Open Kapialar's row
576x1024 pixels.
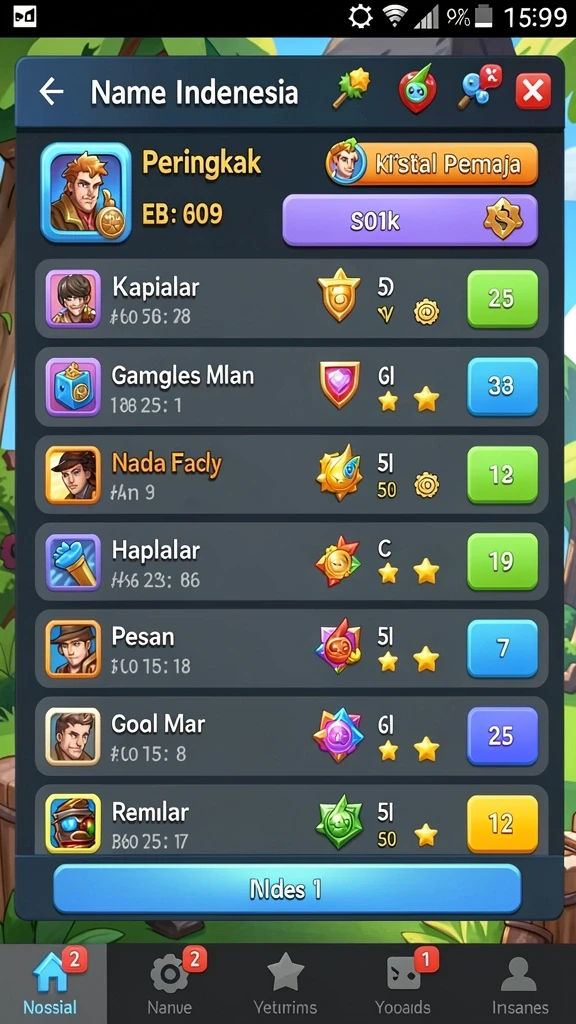click(291, 298)
